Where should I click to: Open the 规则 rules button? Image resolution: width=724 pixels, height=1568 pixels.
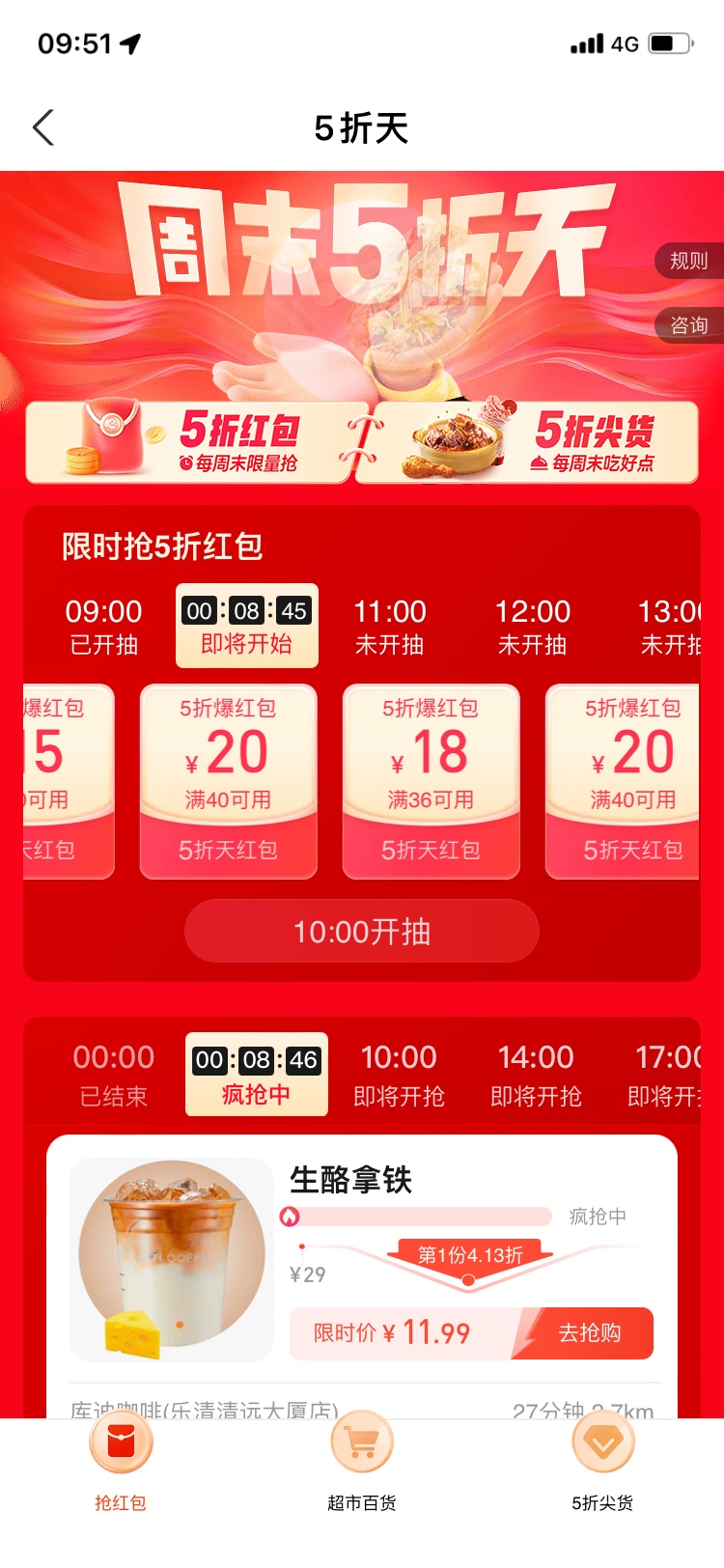tap(688, 261)
